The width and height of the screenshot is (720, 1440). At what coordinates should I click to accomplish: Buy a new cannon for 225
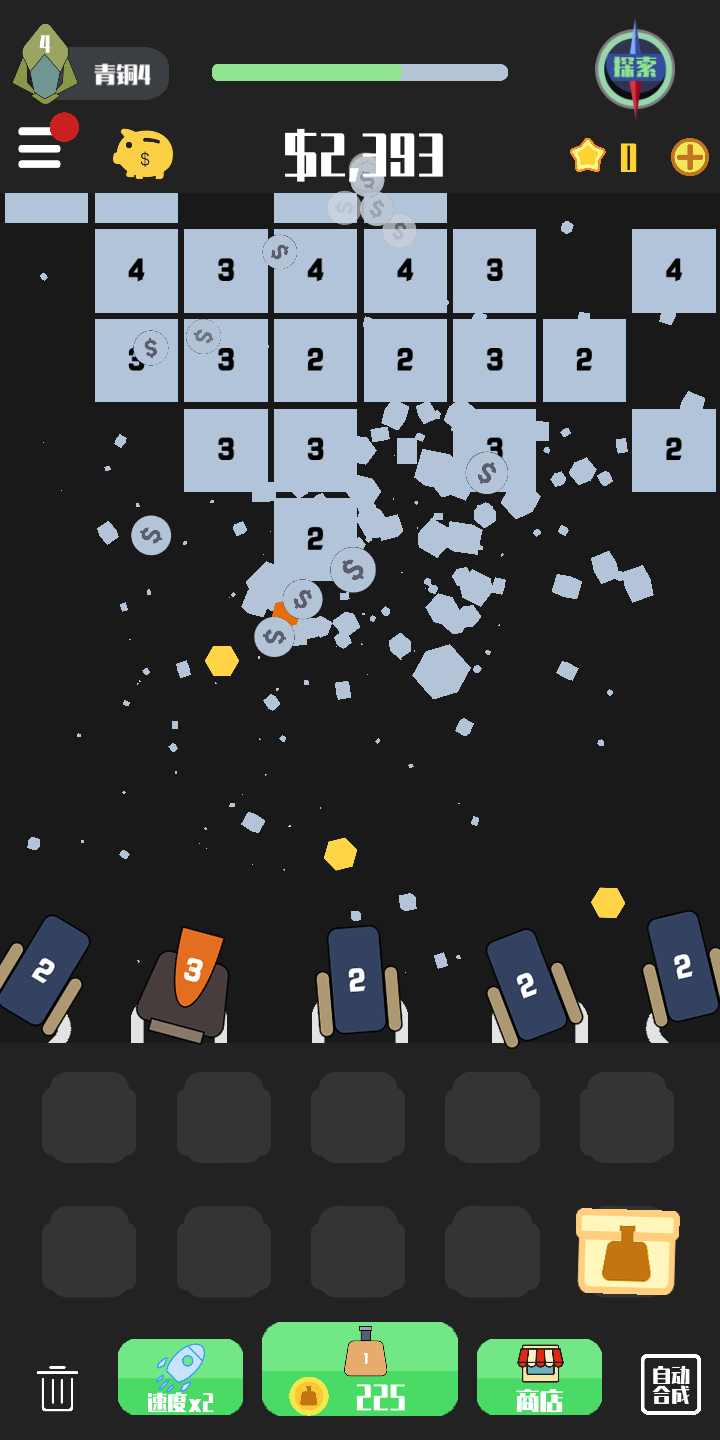pyautogui.click(x=360, y=1369)
